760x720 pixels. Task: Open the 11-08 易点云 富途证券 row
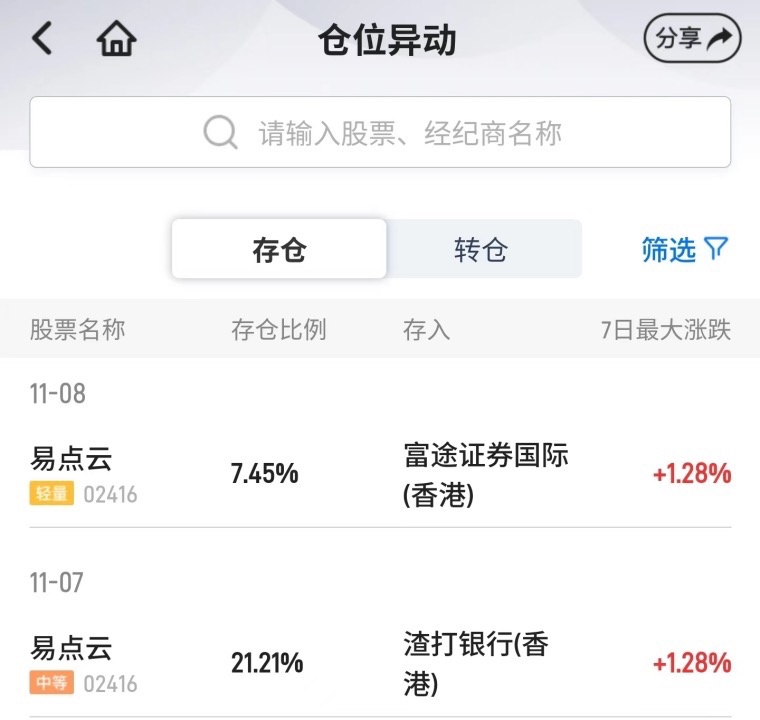click(380, 474)
